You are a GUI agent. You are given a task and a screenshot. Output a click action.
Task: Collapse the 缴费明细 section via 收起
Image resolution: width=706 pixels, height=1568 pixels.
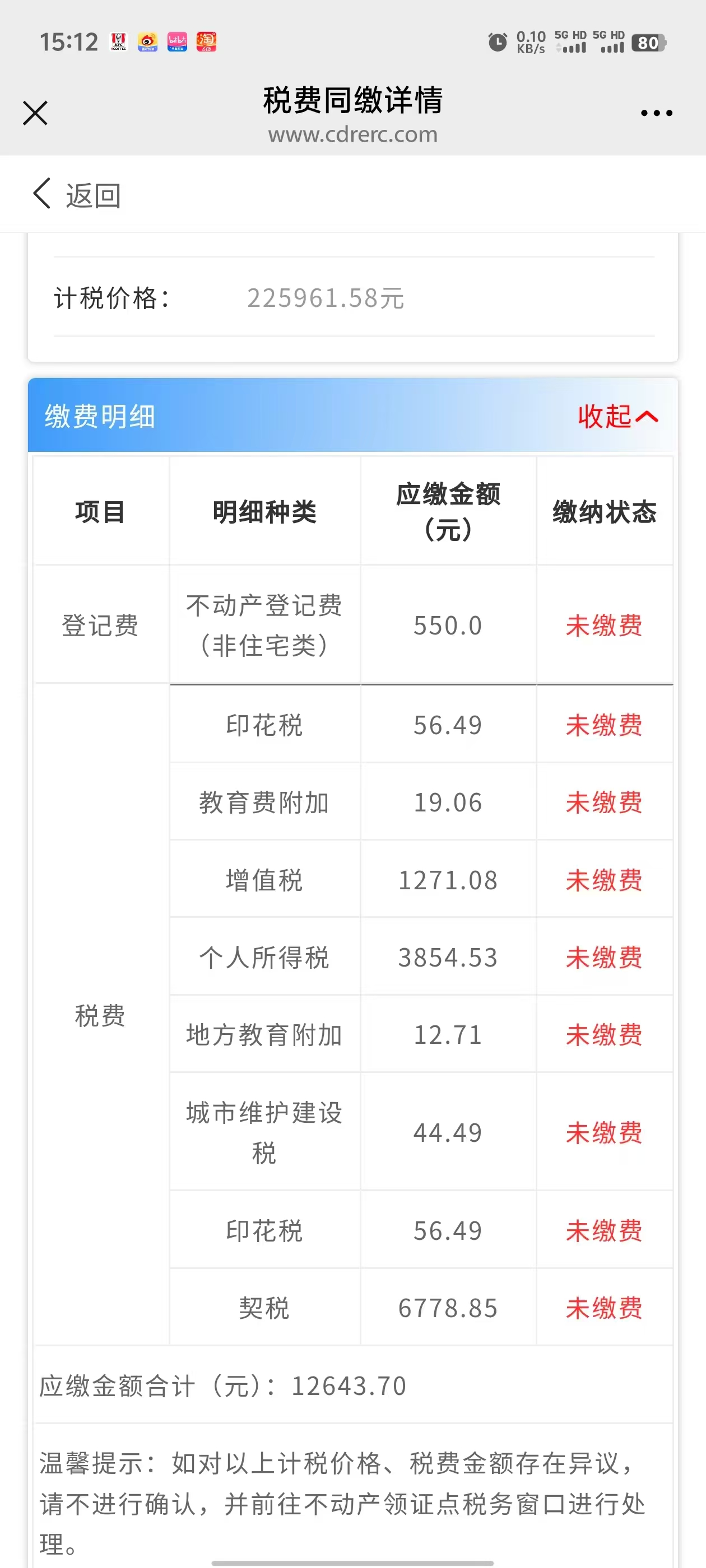(617, 417)
